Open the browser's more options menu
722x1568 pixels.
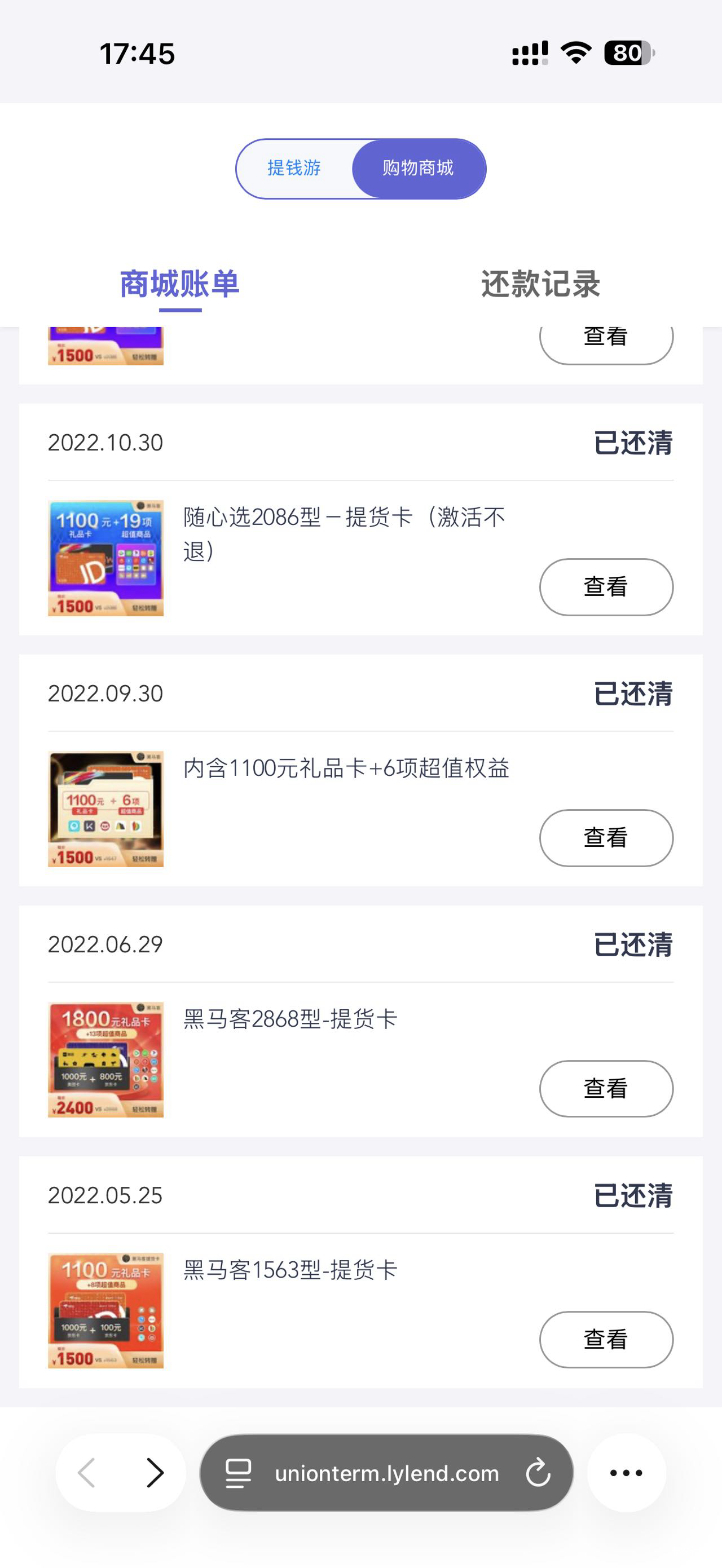[627, 1473]
